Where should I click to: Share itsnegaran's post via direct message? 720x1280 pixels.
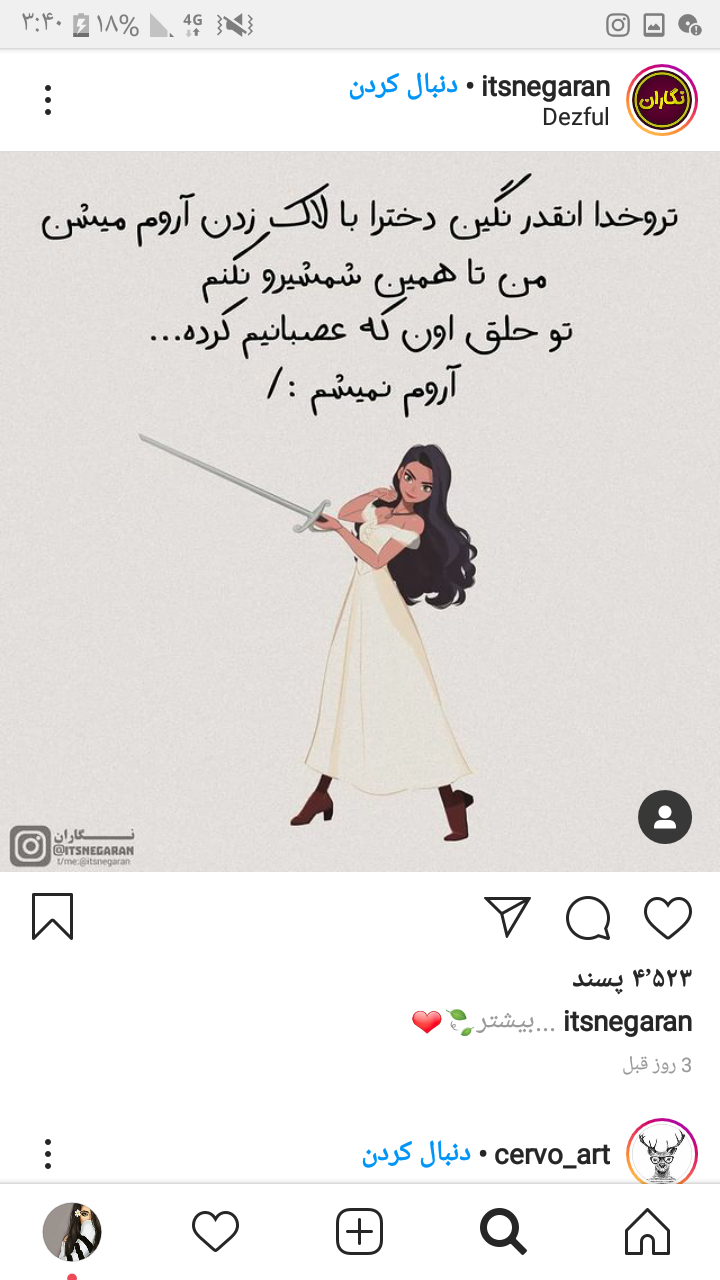(x=507, y=917)
